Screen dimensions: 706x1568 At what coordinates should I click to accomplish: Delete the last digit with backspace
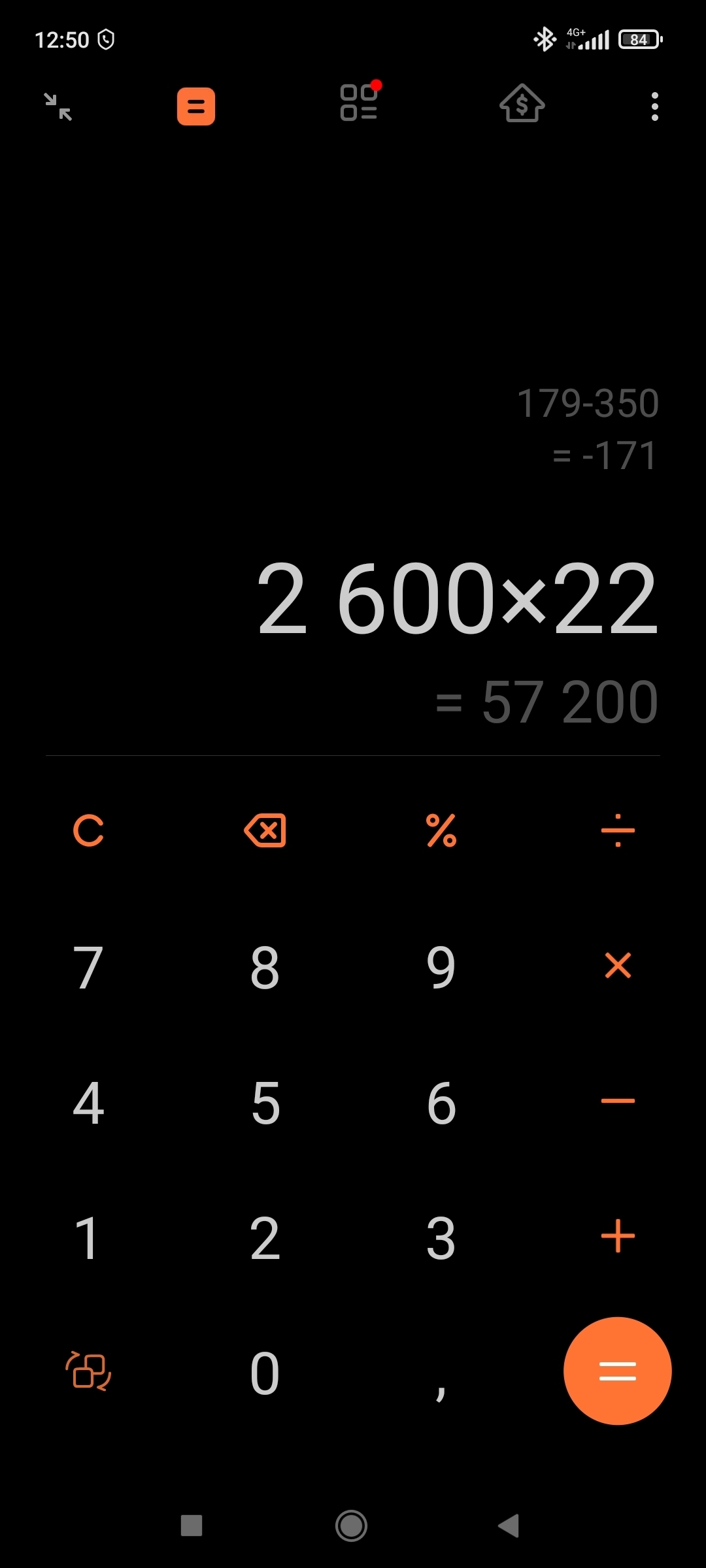tap(265, 831)
